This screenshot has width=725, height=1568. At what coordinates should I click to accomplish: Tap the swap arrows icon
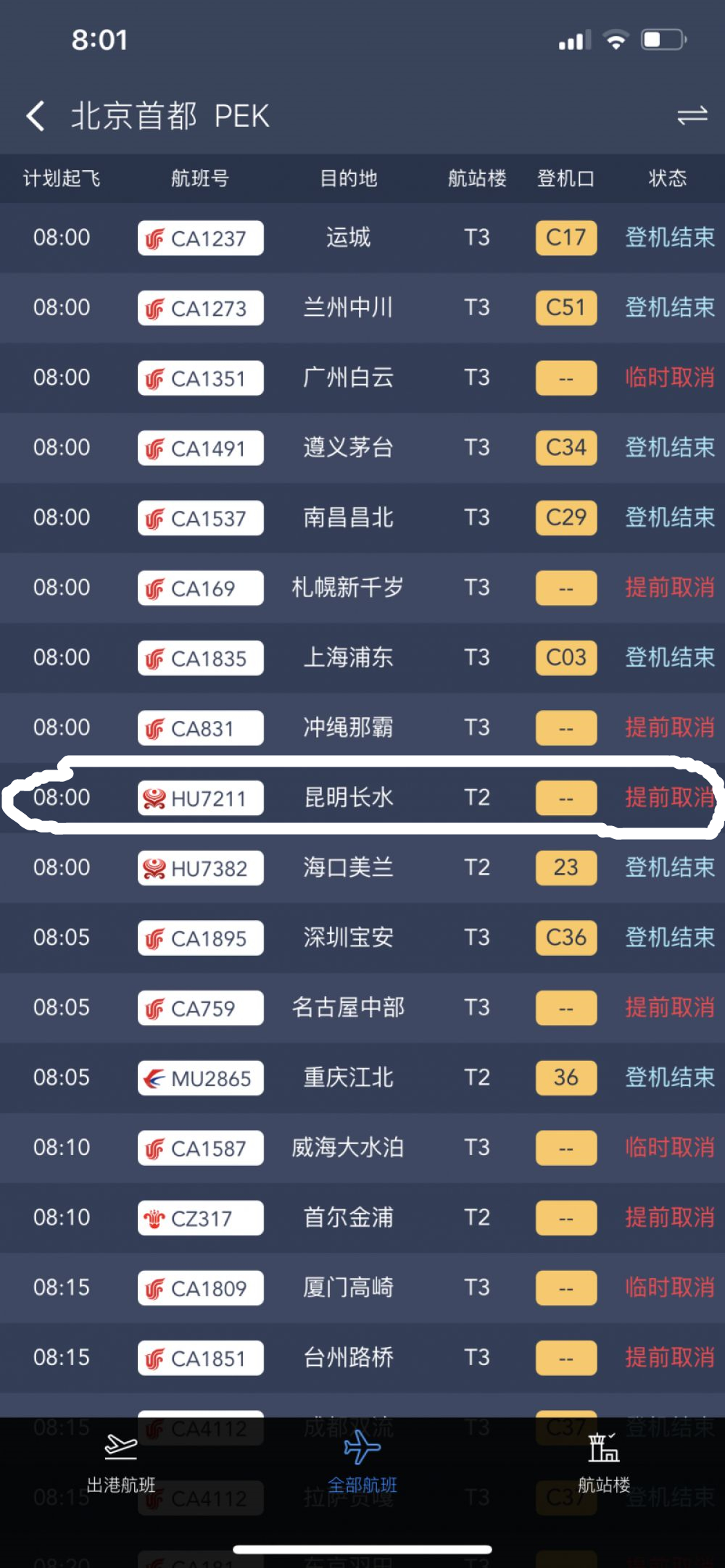(x=692, y=116)
